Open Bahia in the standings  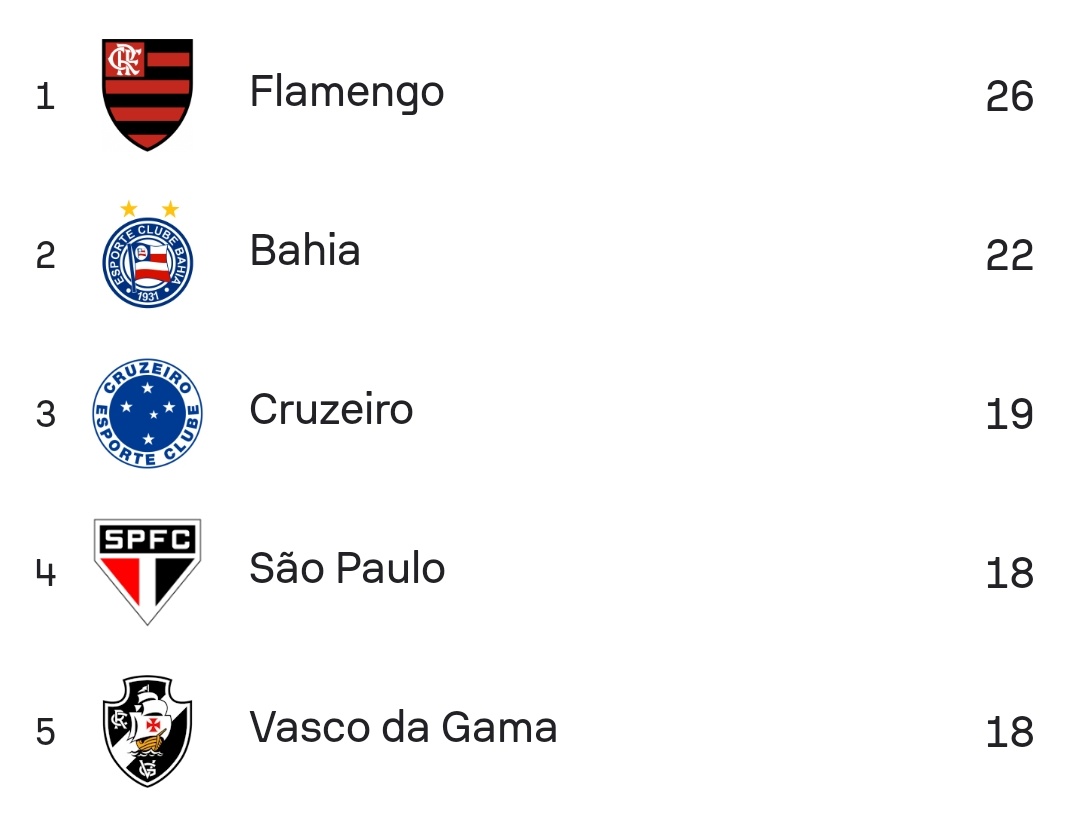pos(305,251)
